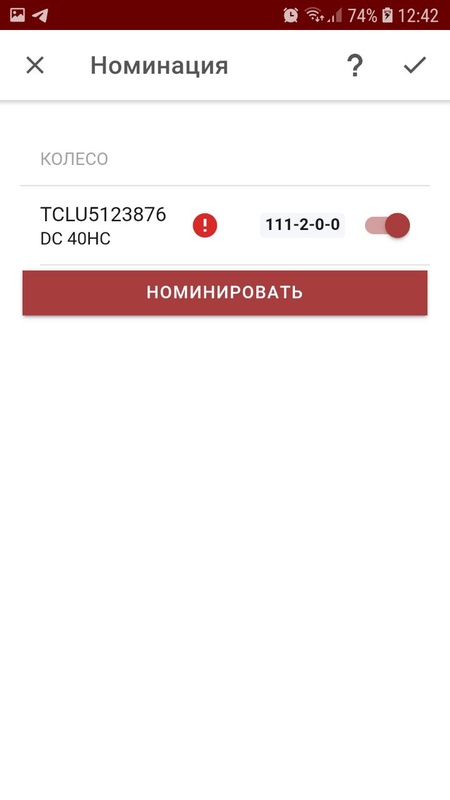Tap the НОМИНИРОВАТЬ button
Screen dimensions: 450x800
click(x=224, y=292)
